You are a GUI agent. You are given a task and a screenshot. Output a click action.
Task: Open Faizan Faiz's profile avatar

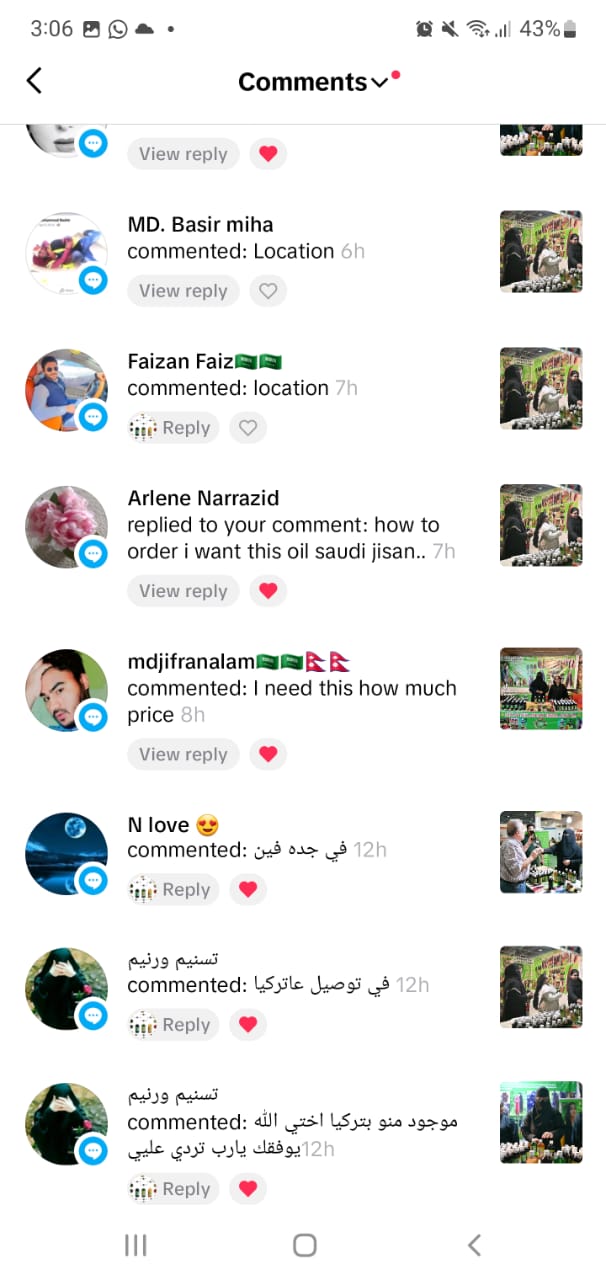click(66, 390)
